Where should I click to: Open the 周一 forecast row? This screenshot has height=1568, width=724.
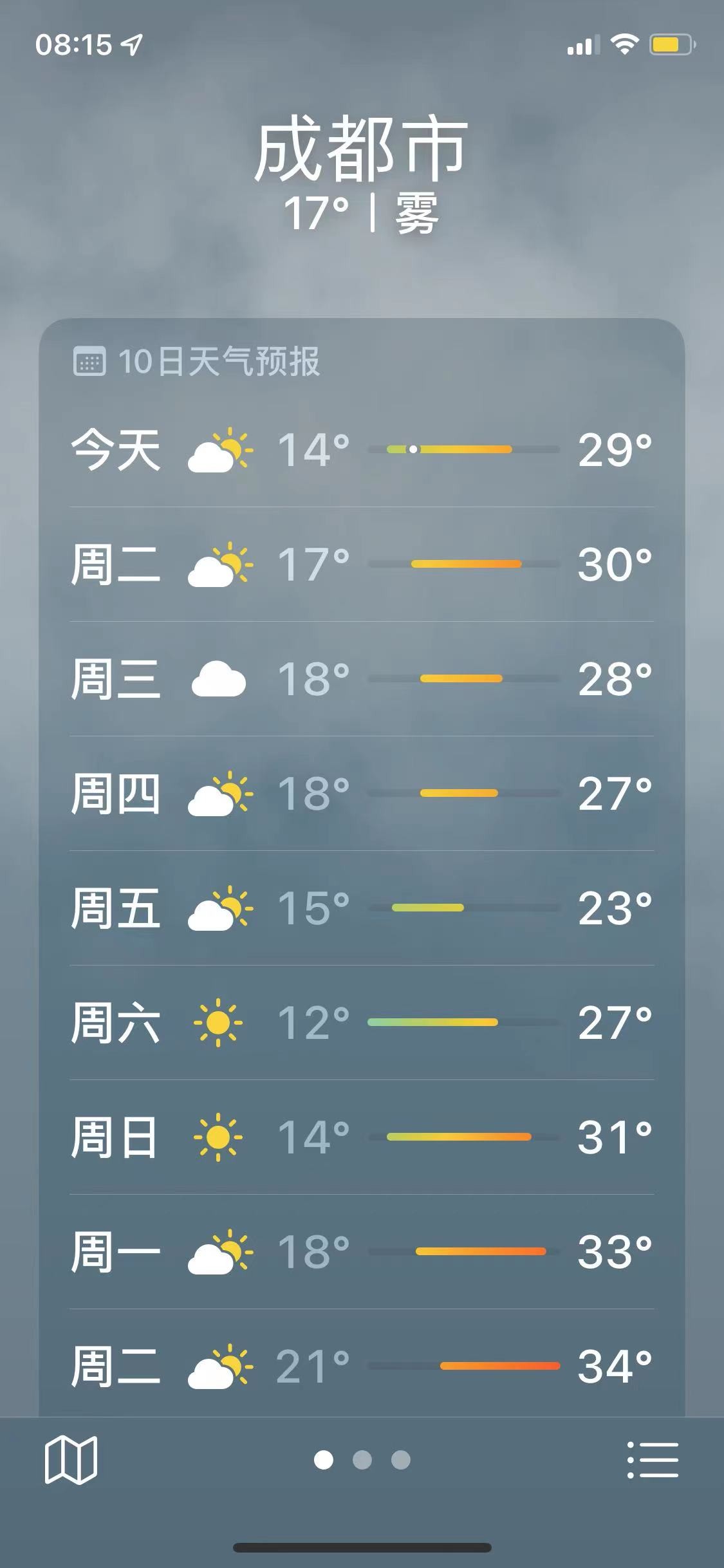click(362, 1251)
